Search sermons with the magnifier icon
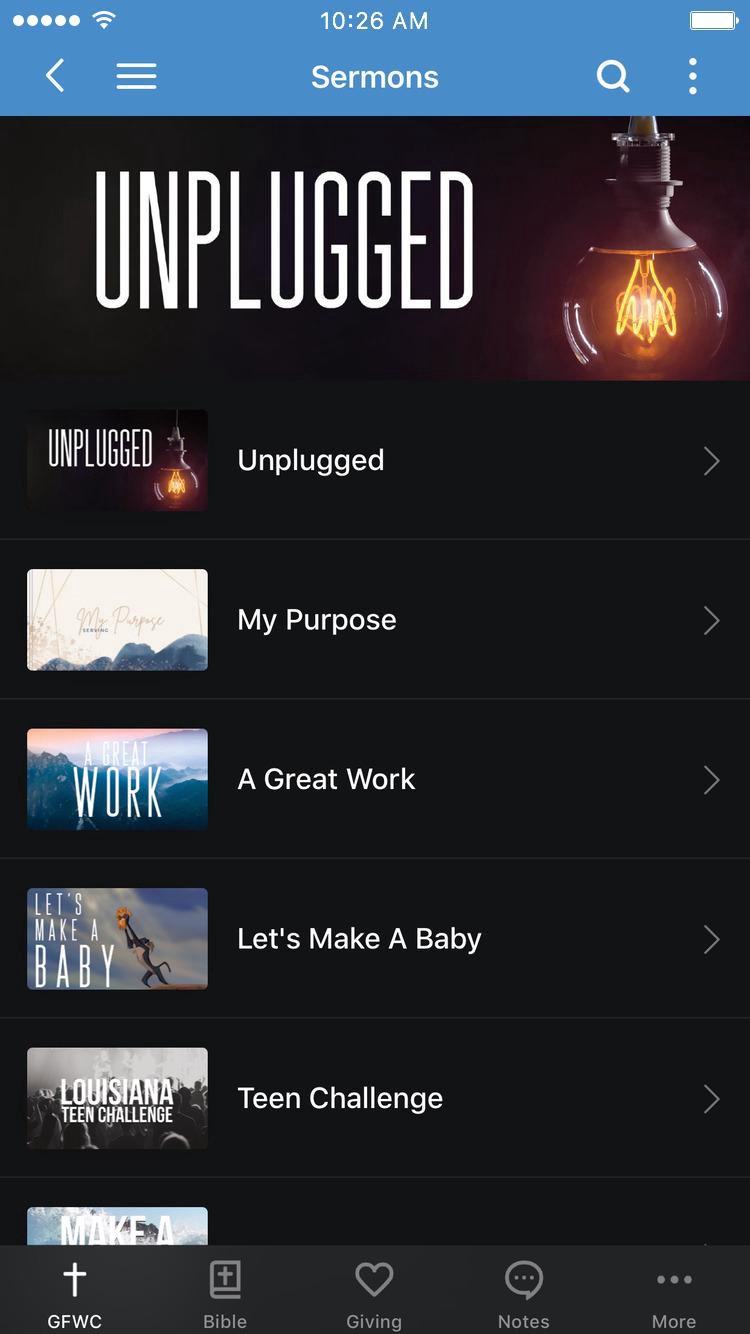Image resolution: width=750 pixels, height=1334 pixels. [612, 76]
